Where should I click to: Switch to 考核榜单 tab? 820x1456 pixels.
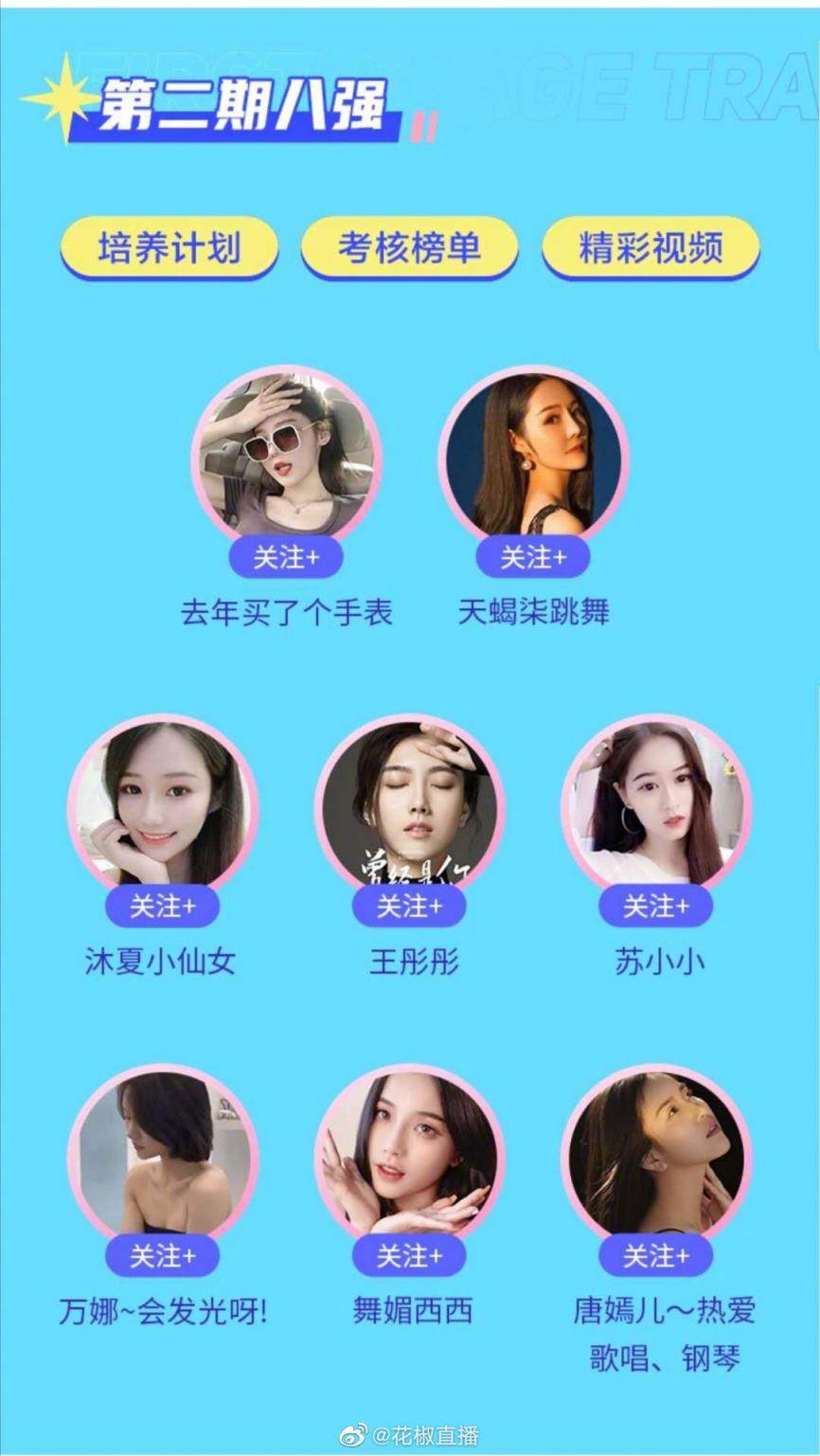[409, 248]
